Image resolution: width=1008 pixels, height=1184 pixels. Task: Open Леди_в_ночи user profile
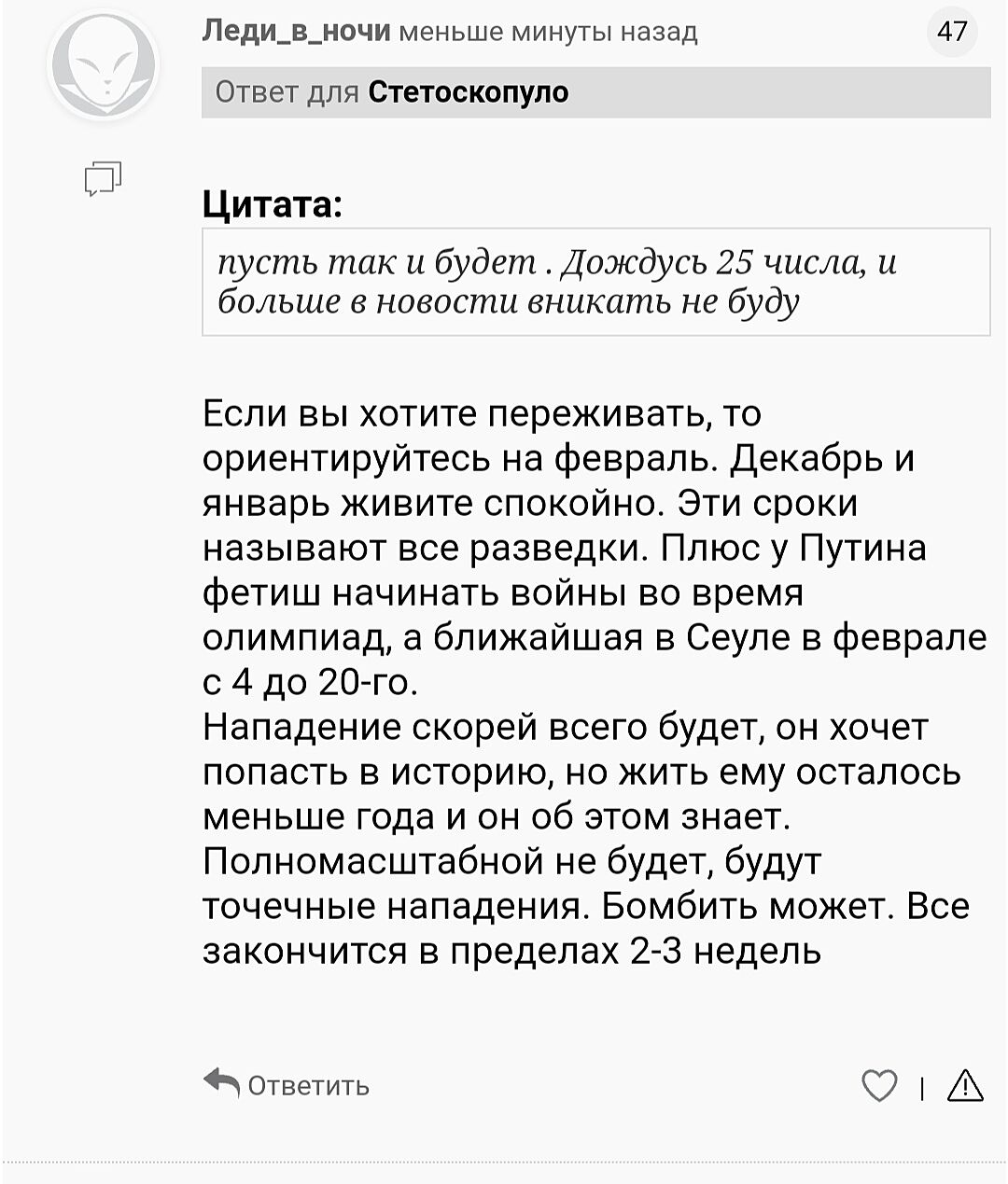296,32
